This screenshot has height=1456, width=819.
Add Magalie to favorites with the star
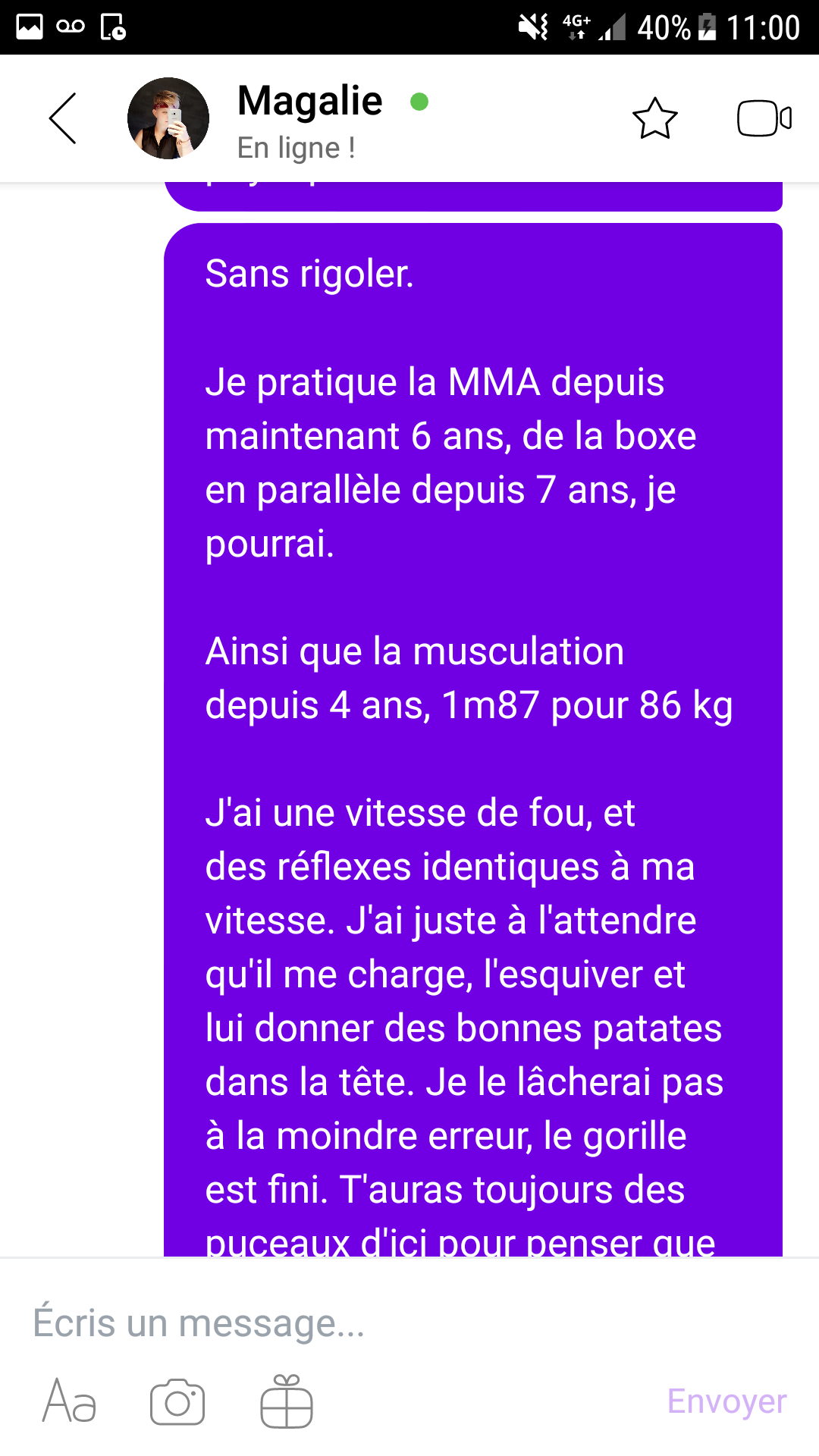654,119
